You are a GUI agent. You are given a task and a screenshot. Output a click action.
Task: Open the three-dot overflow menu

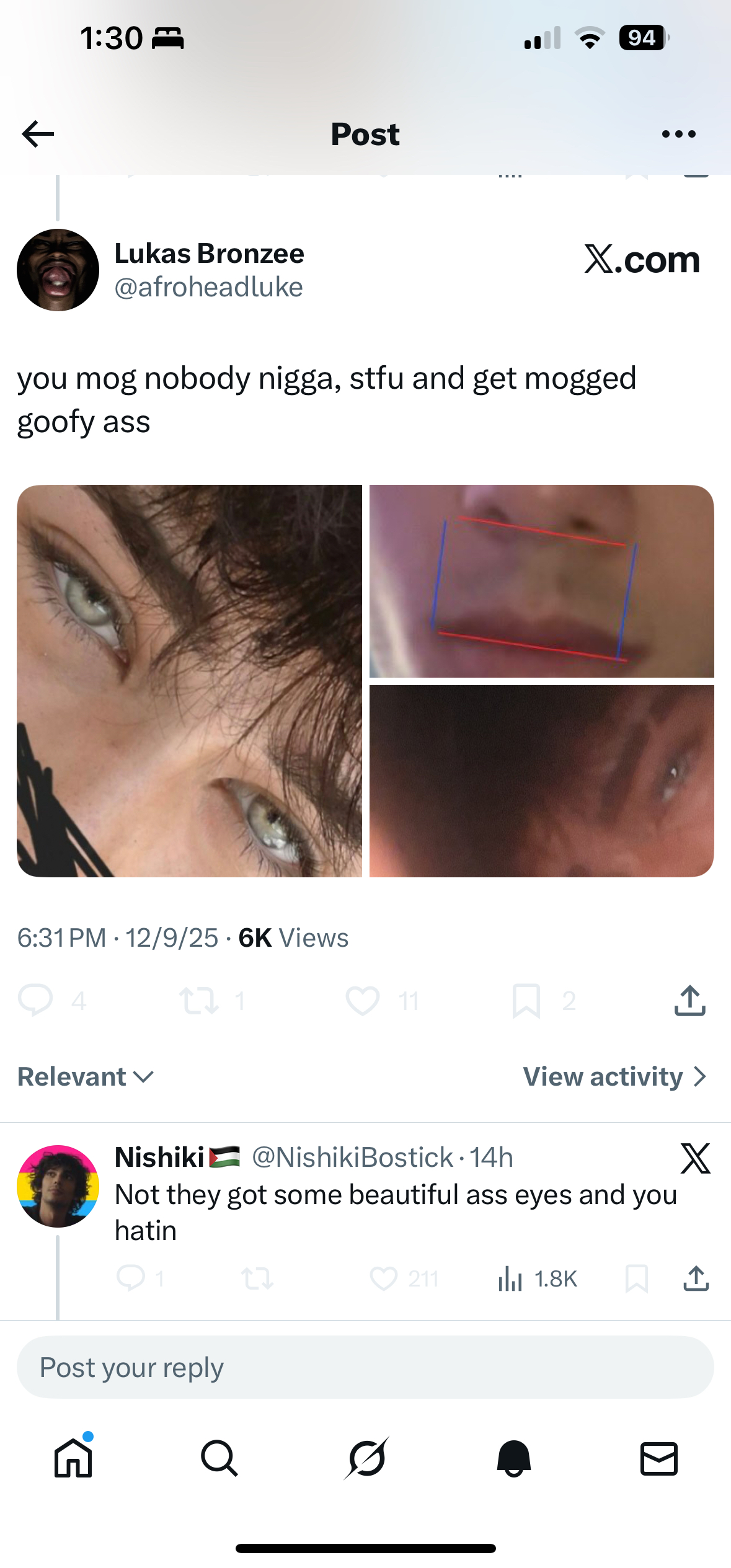(678, 134)
